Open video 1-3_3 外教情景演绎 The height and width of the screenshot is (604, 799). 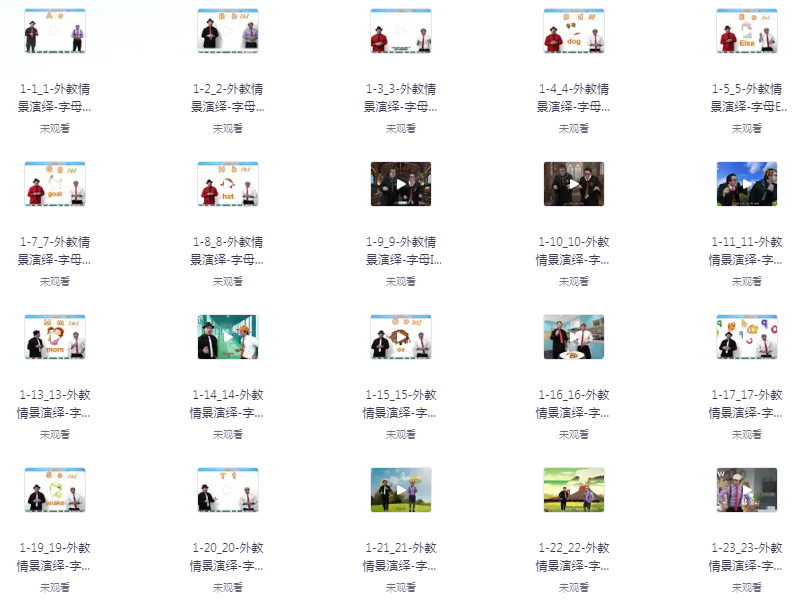pos(401,31)
